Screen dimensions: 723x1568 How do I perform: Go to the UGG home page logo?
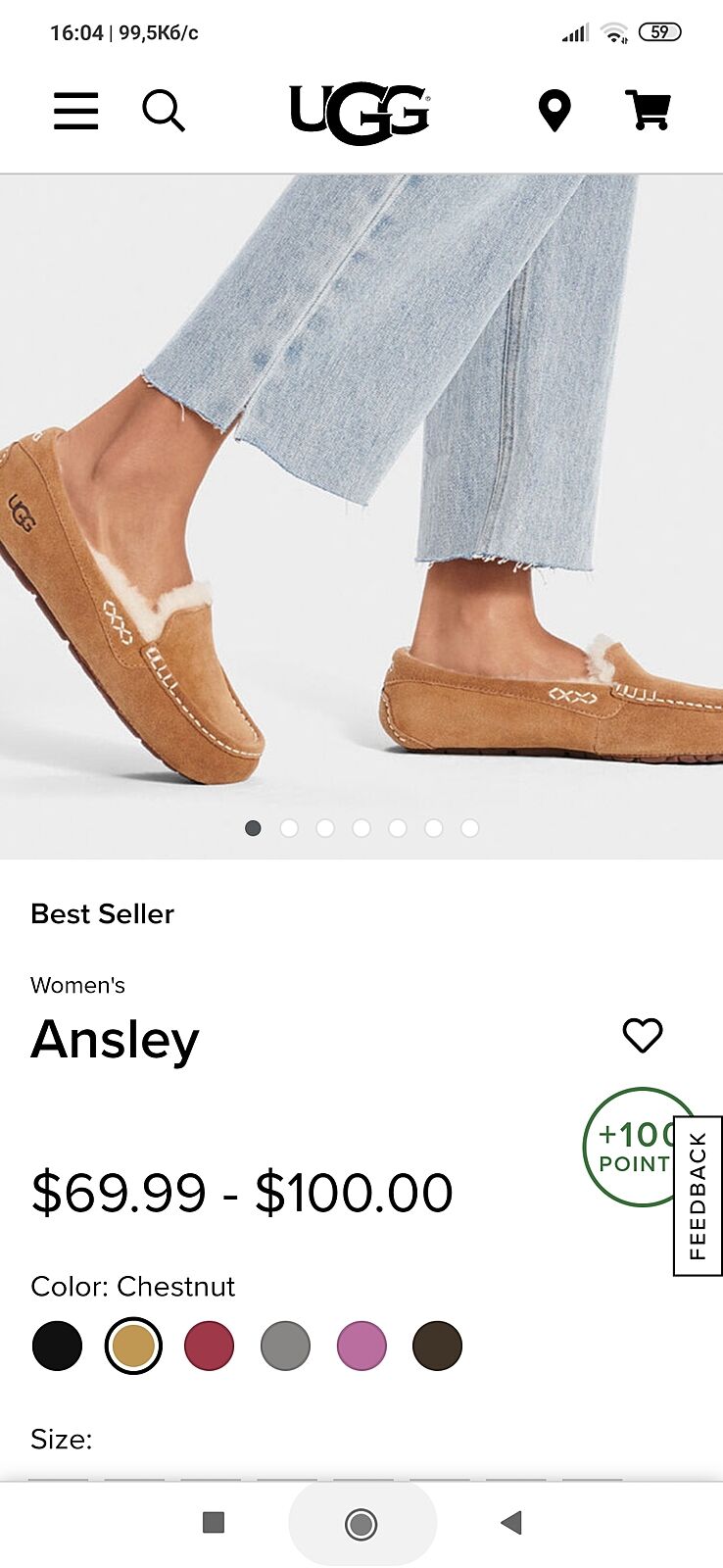360,113
